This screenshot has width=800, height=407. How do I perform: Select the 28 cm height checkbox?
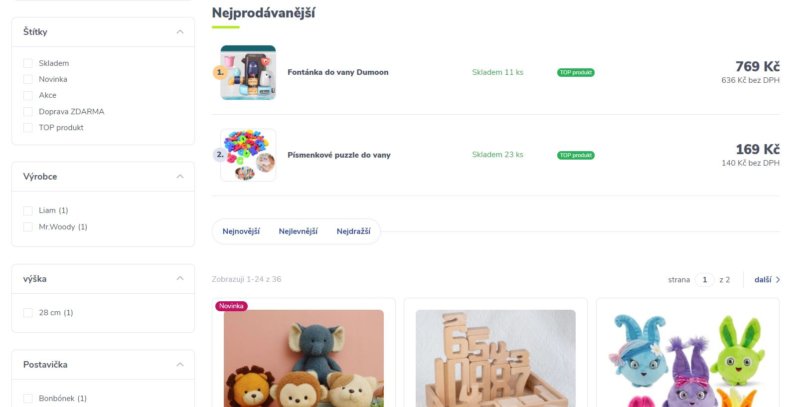[28, 313]
